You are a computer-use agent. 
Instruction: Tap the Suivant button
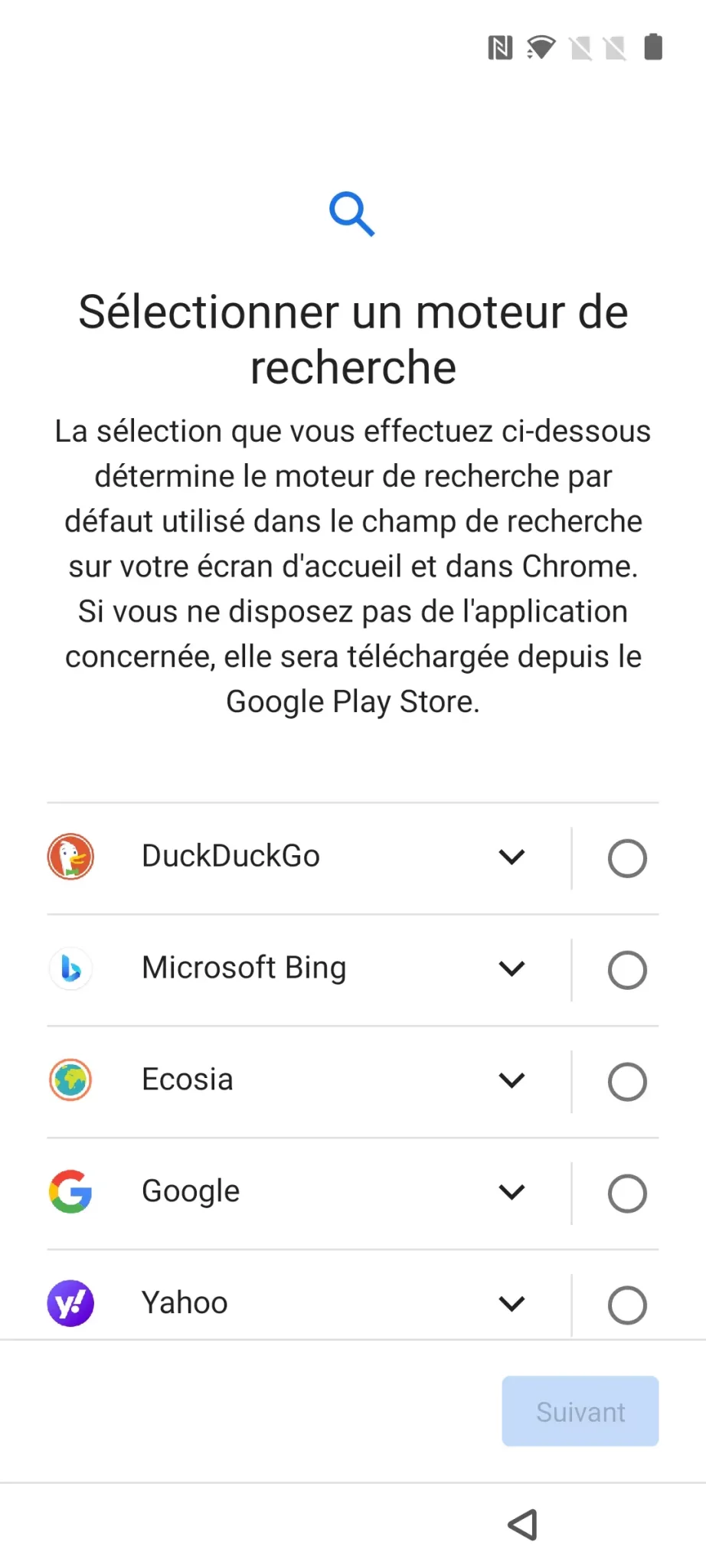[x=580, y=1411]
